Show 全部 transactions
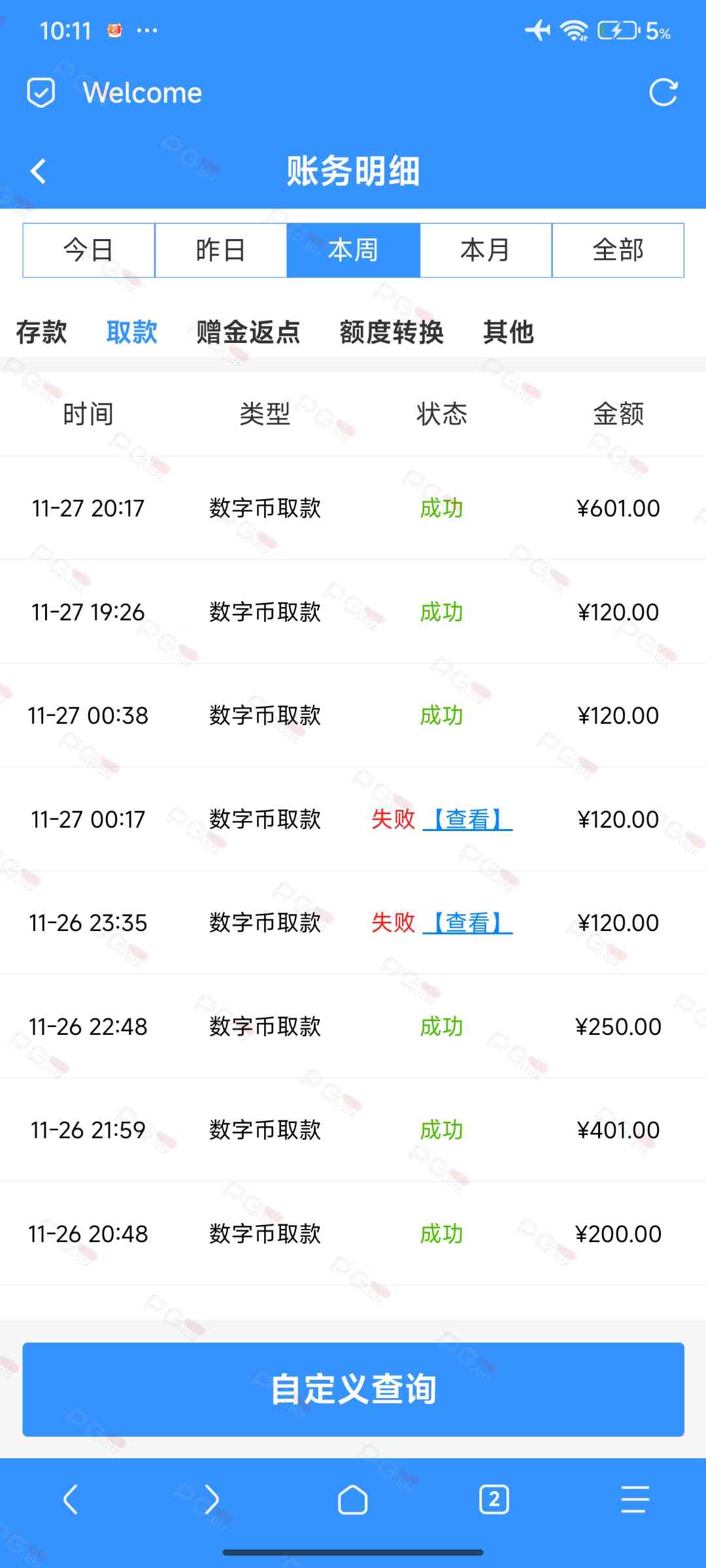The width and height of the screenshot is (706, 1568). pyautogui.click(x=618, y=250)
